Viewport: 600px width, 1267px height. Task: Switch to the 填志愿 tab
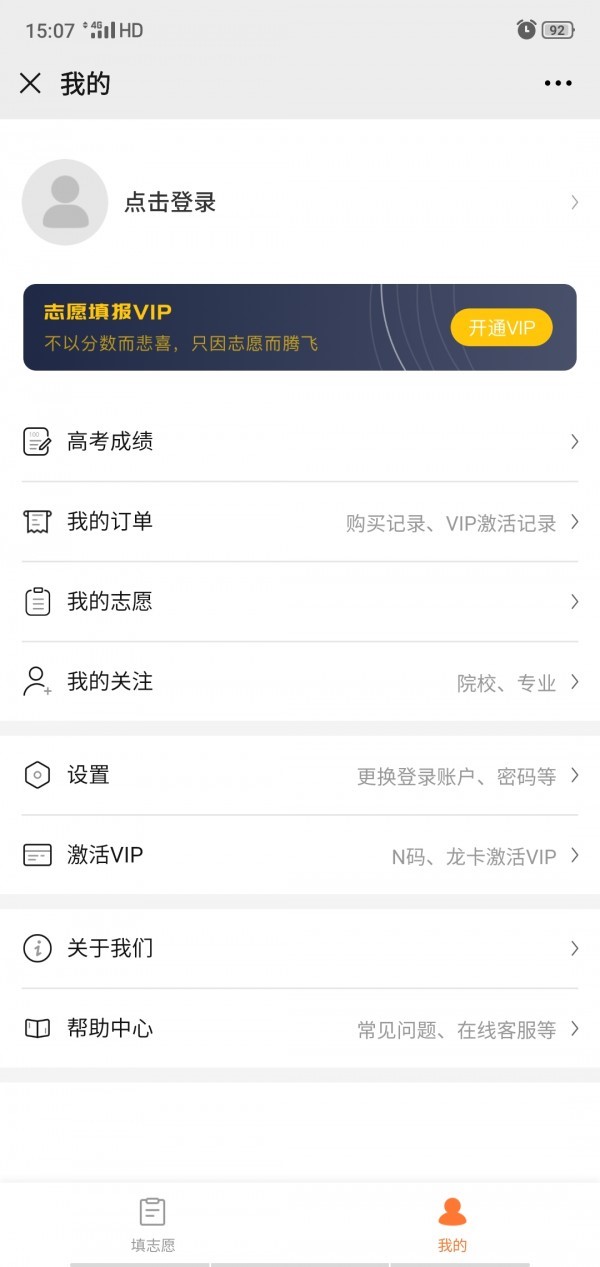(x=152, y=1224)
